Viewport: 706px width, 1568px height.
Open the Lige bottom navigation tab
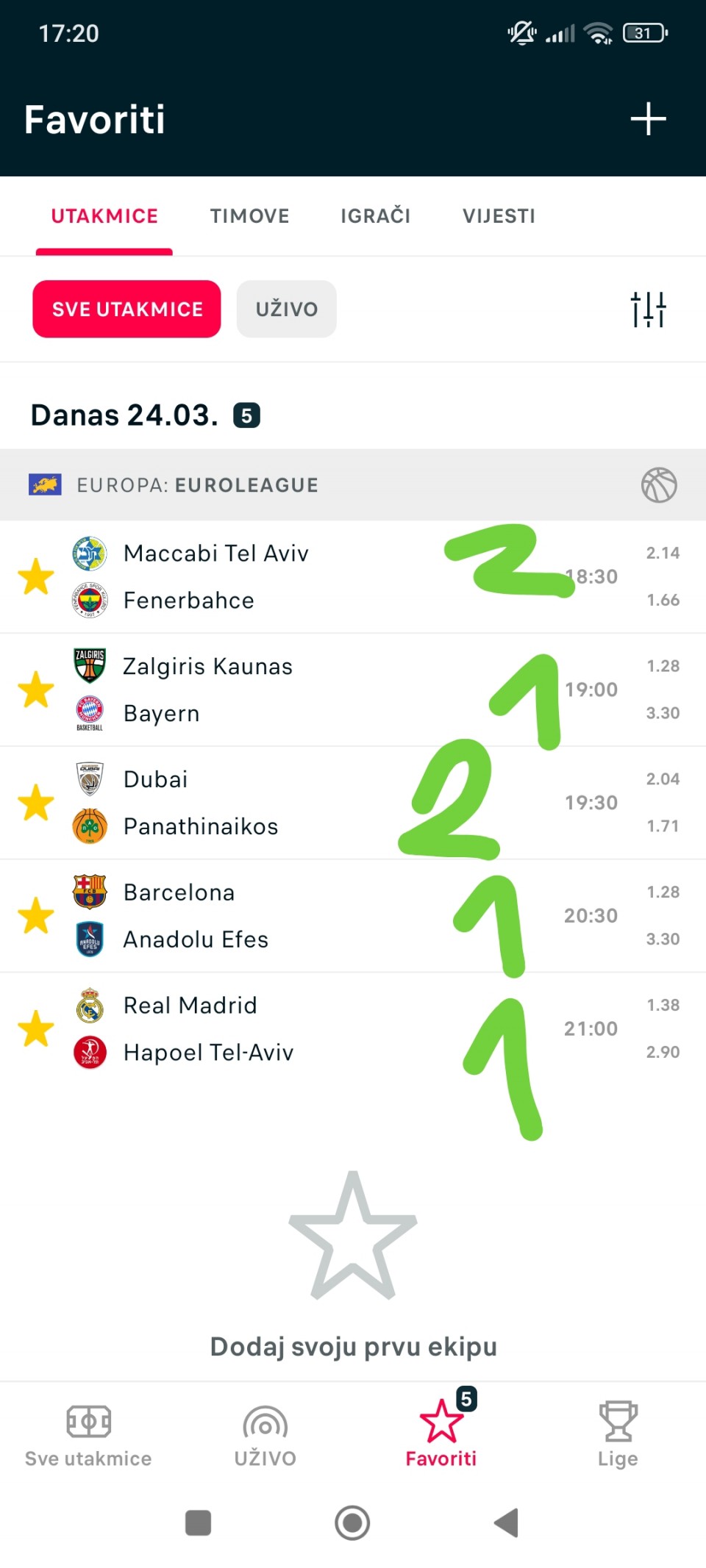click(618, 1435)
